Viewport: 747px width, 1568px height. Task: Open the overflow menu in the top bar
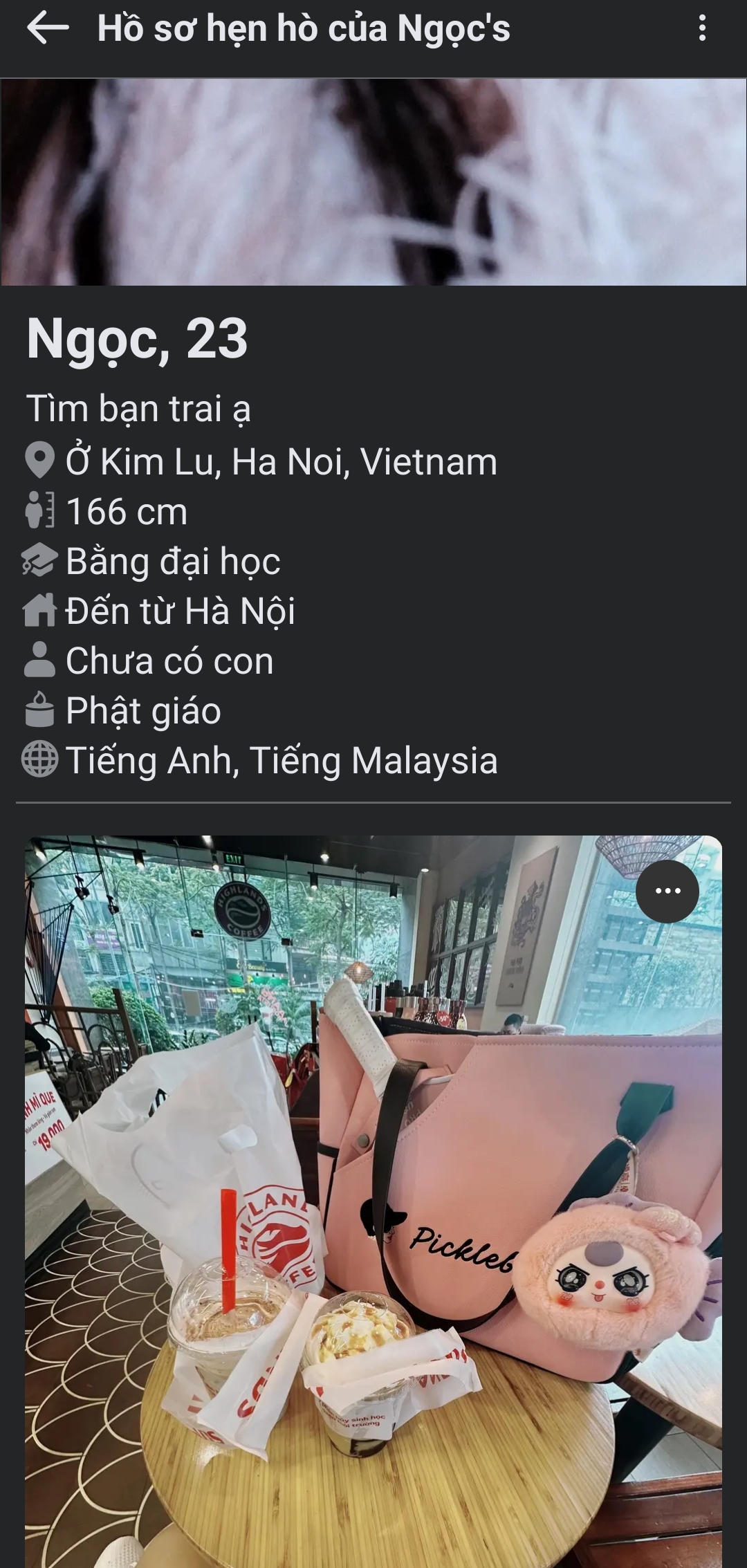[x=702, y=28]
